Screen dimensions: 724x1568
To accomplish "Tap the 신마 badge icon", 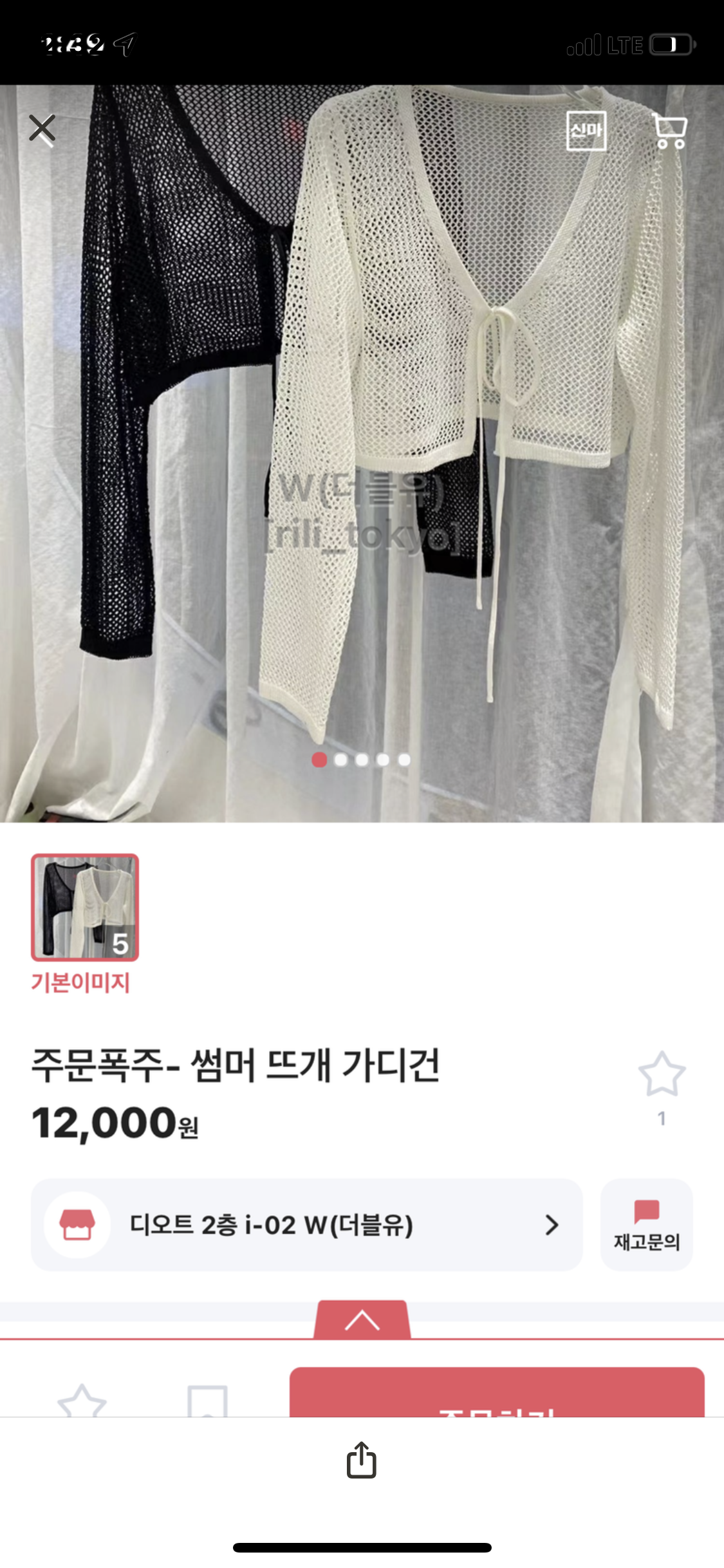I will click(586, 131).
